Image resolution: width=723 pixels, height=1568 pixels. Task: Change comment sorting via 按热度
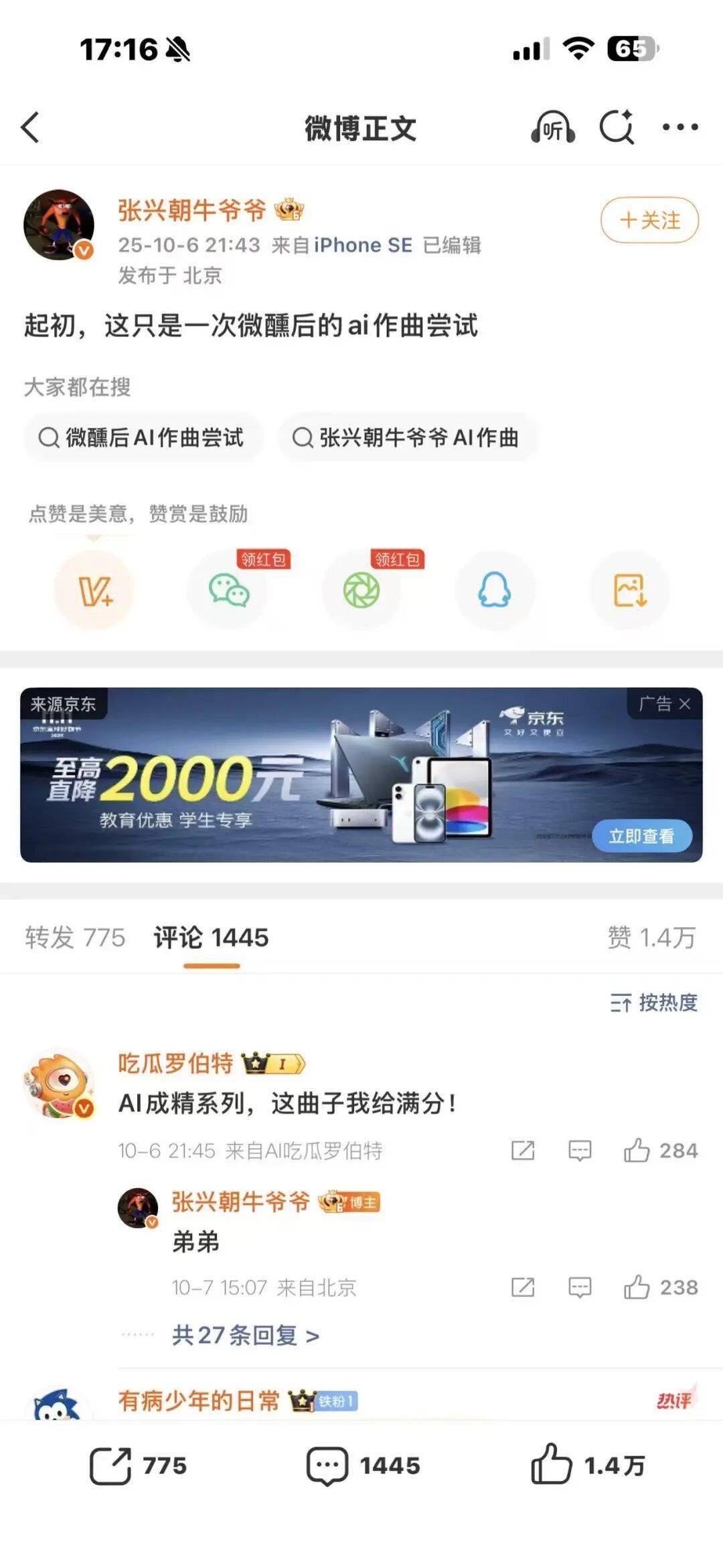tap(654, 1003)
